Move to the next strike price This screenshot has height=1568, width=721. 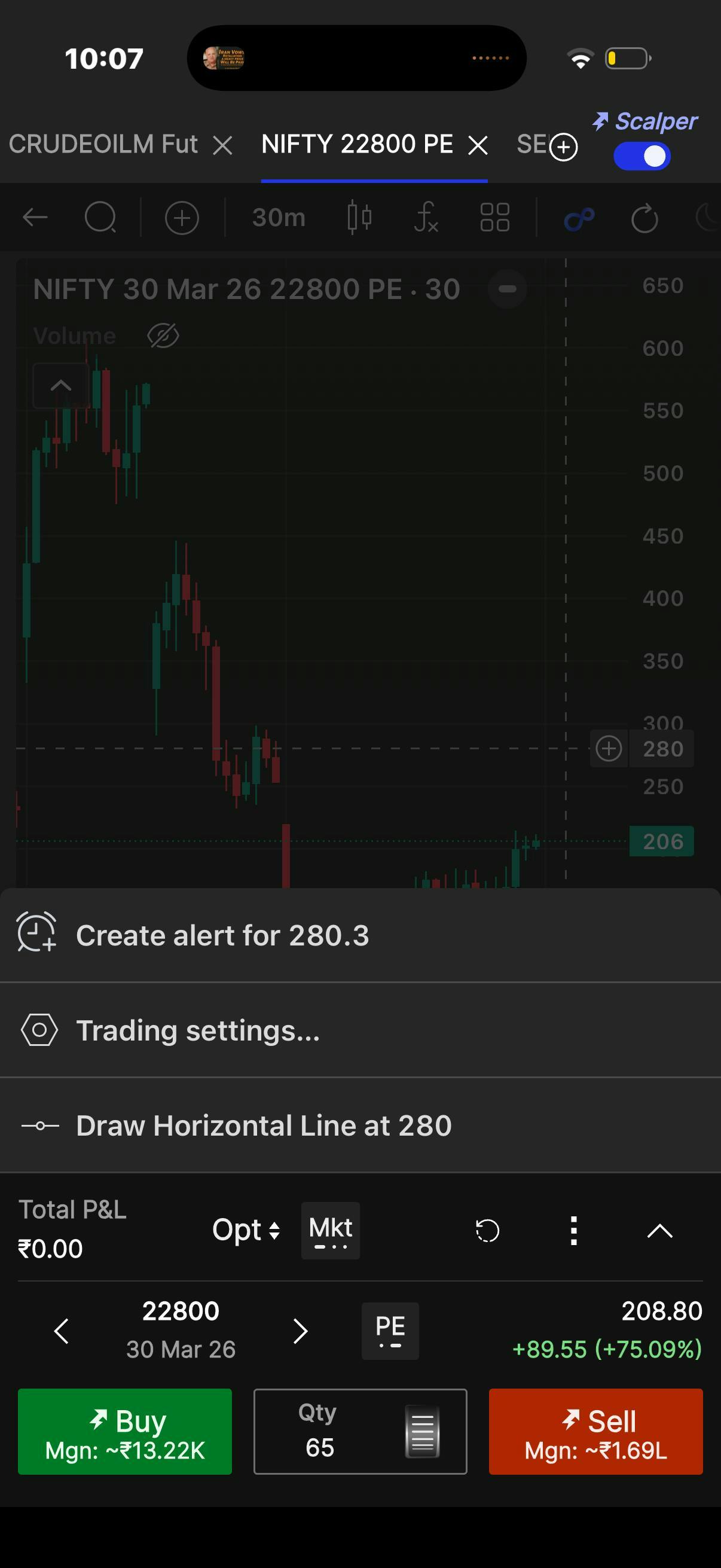point(300,1331)
